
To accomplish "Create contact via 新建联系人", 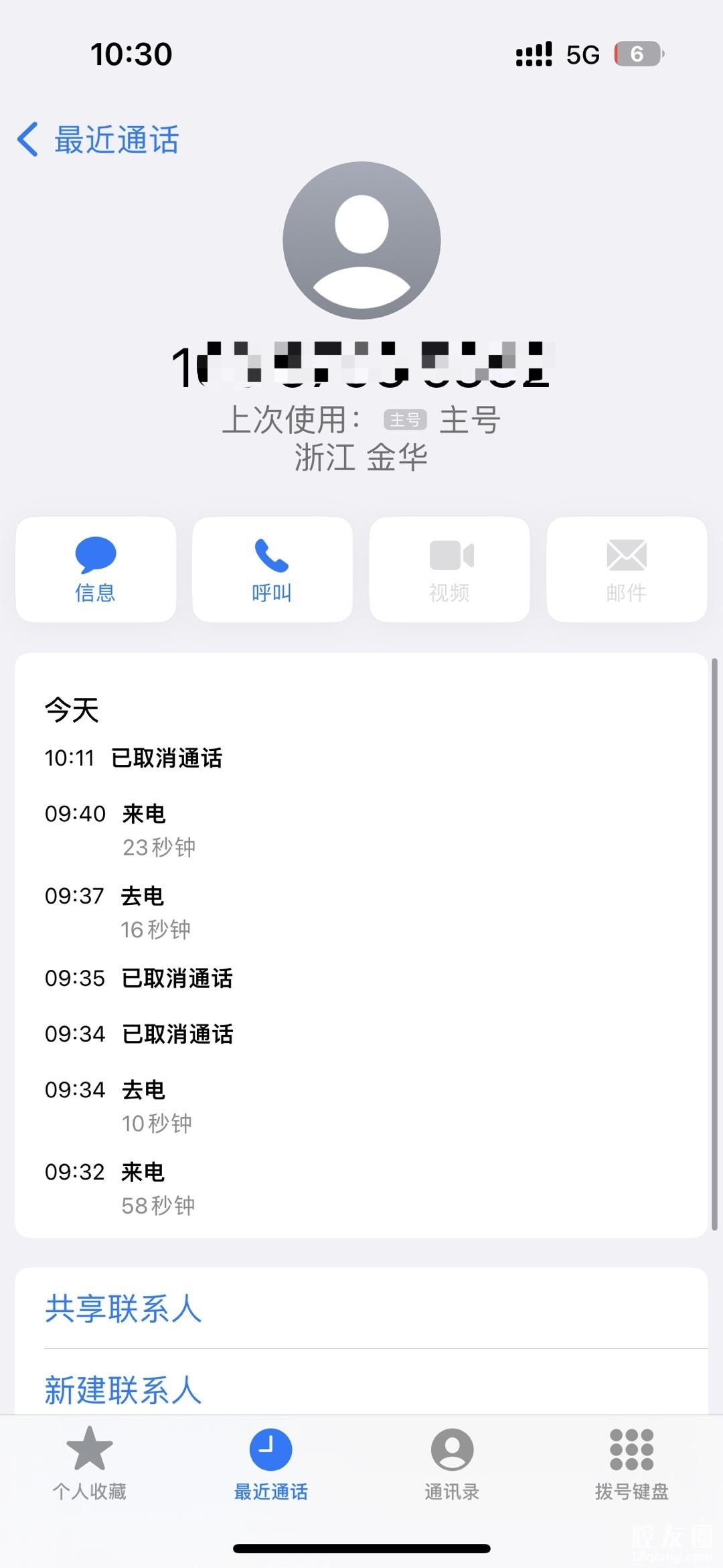I will (x=124, y=1390).
